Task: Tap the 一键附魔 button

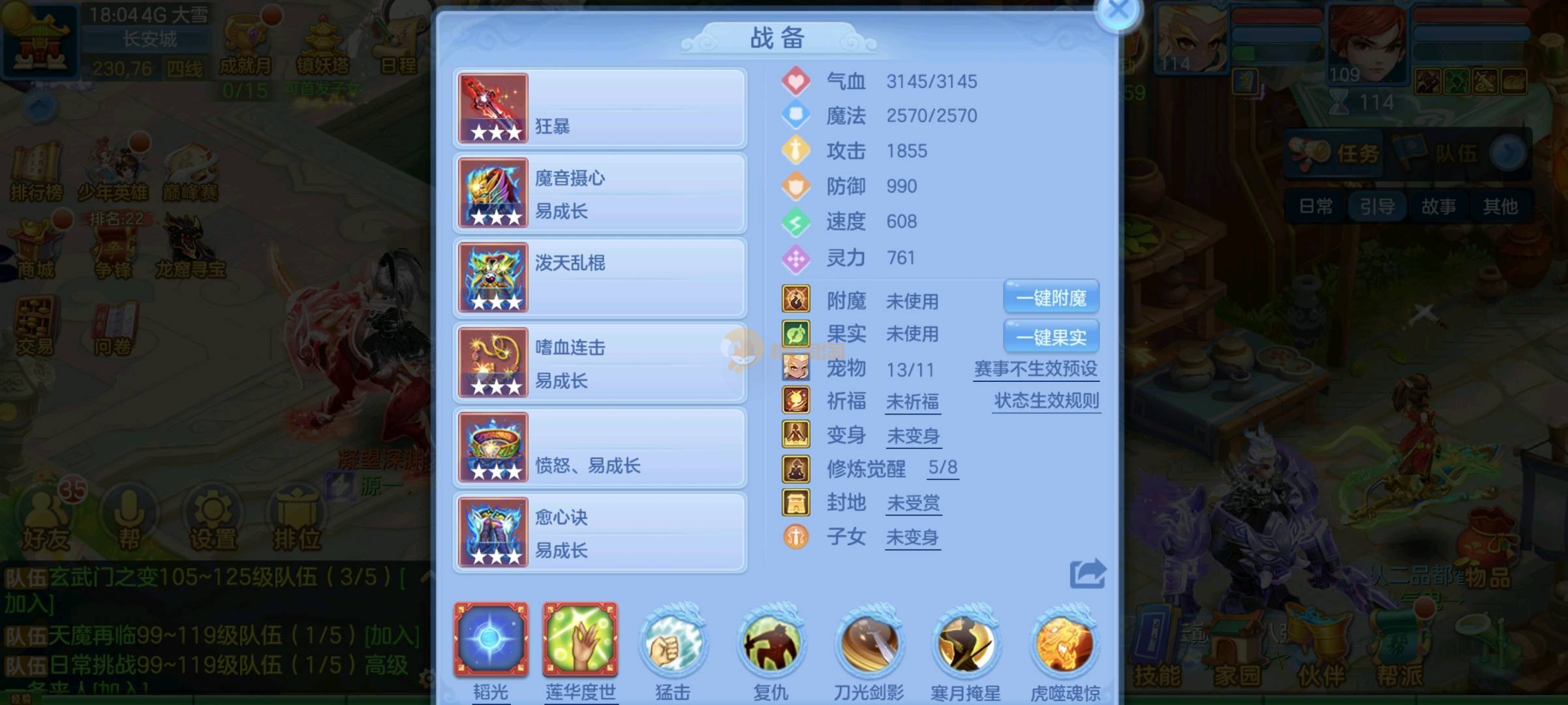Action: coord(1051,298)
